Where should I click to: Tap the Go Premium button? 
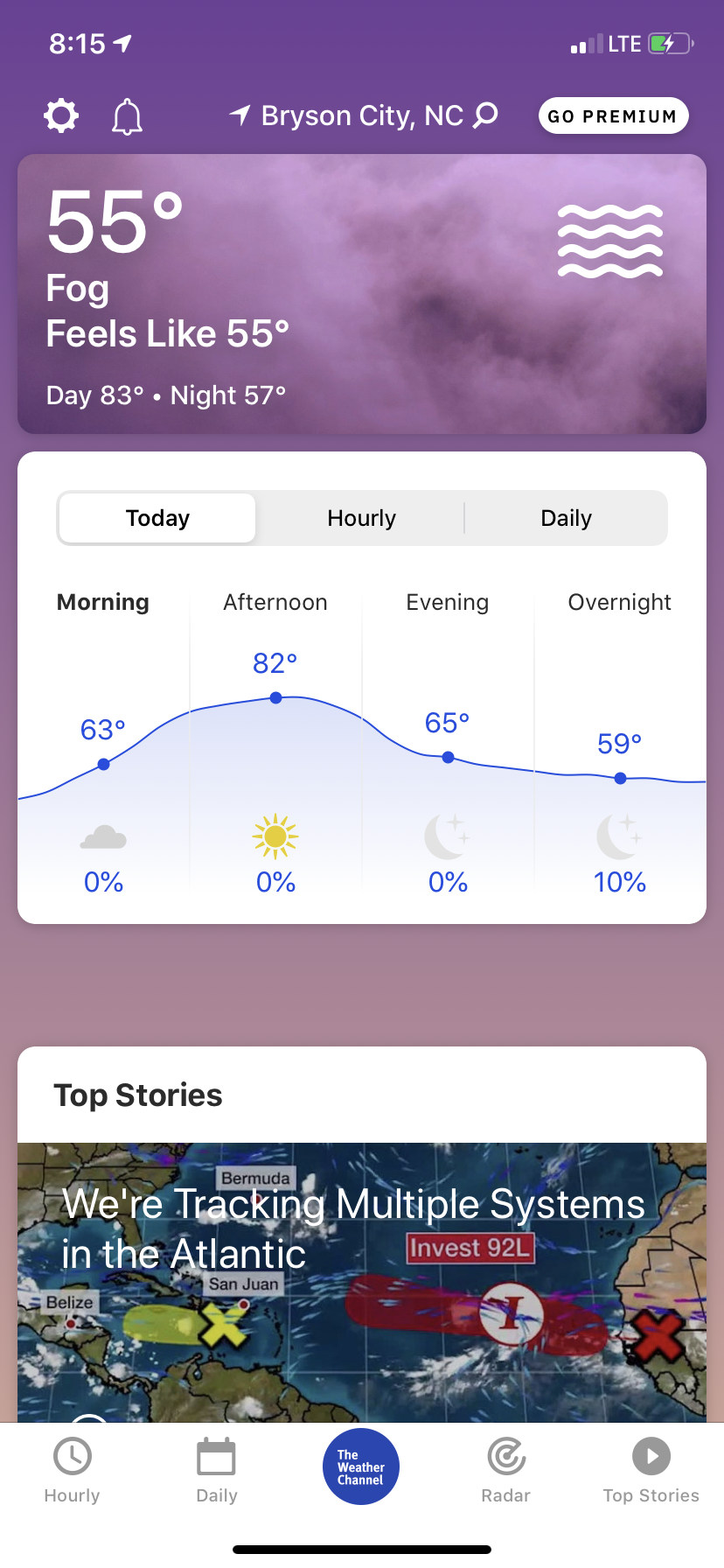click(613, 116)
